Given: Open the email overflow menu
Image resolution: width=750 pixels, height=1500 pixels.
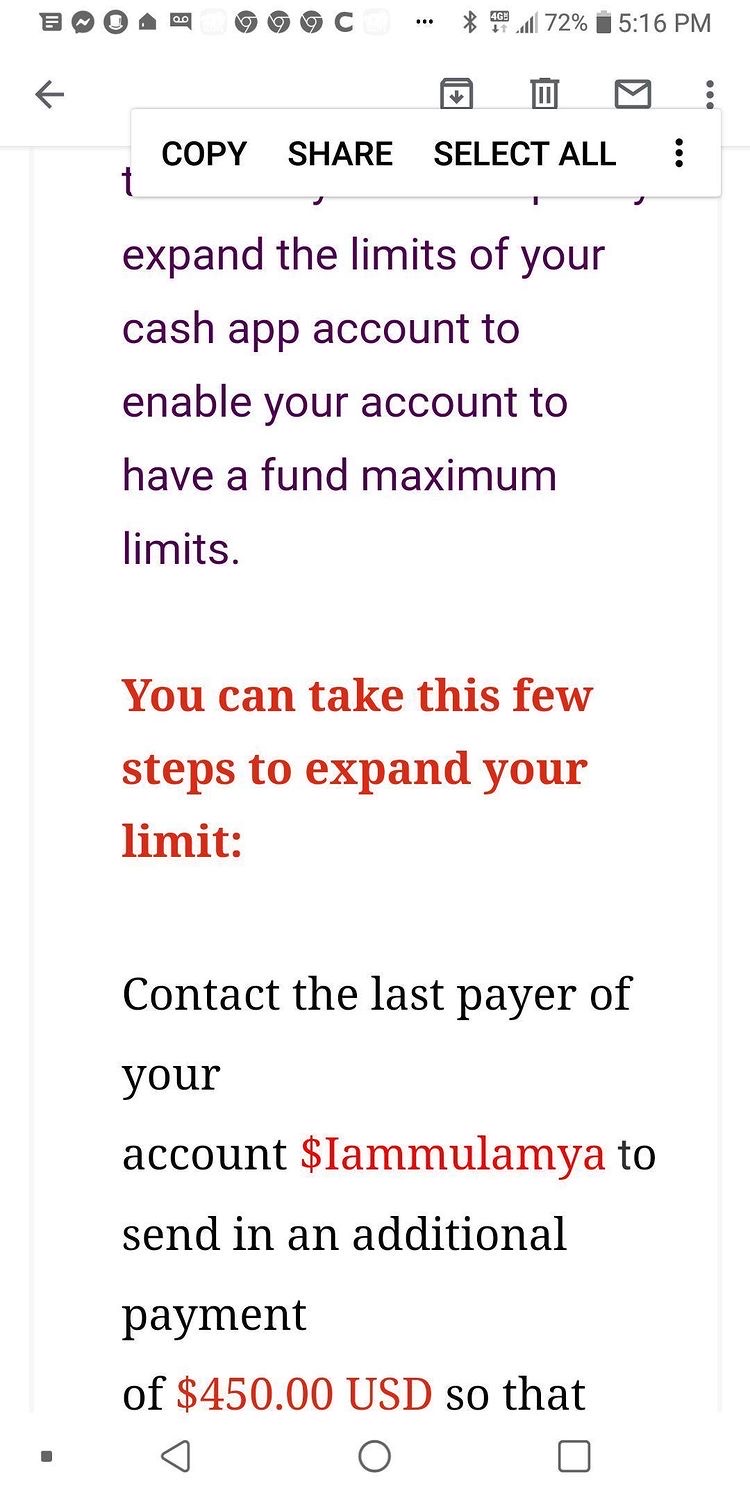Looking at the screenshot, I should click(x=709, y=94).
